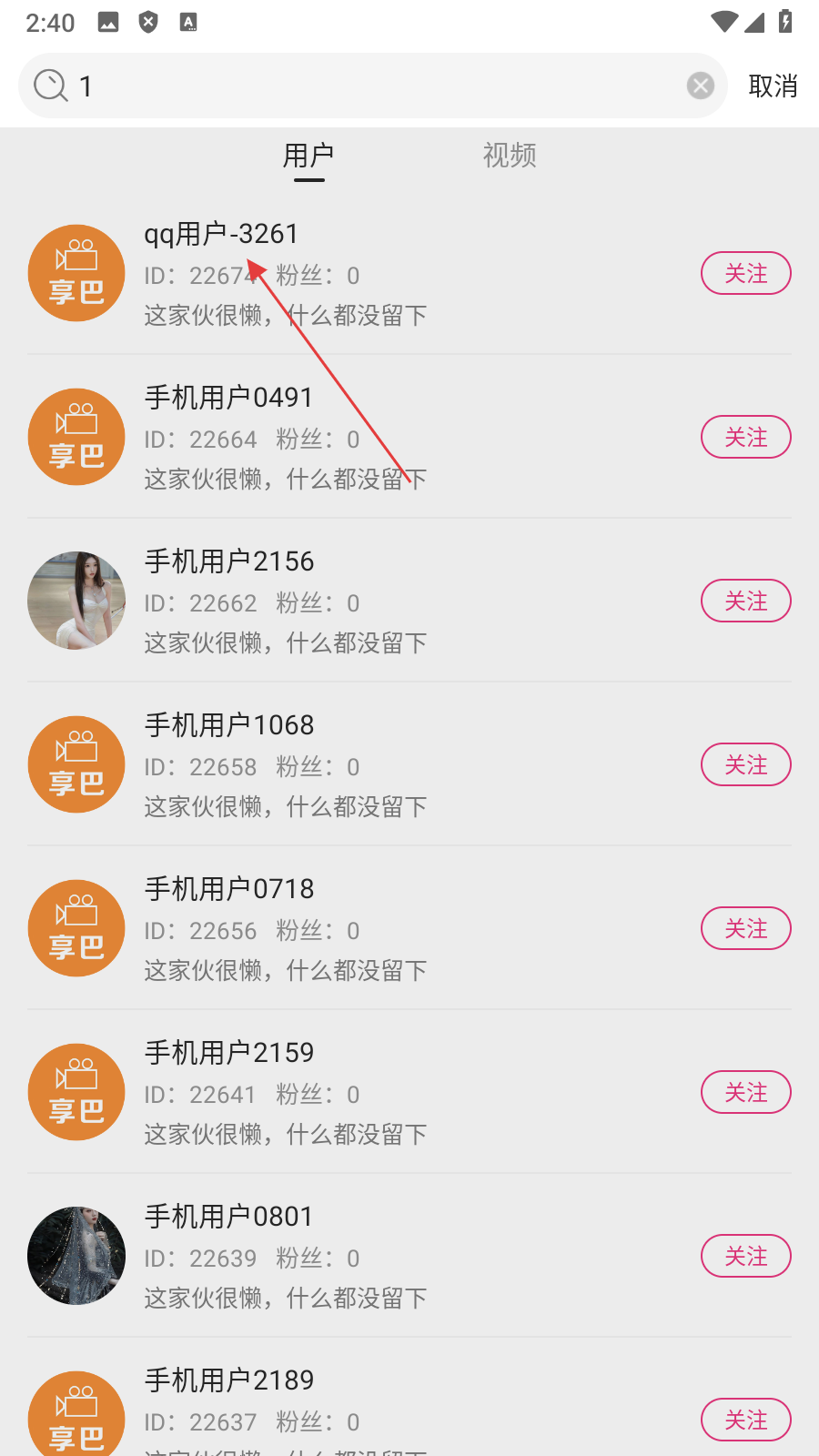Follow 手机用户2189
Image resolution: width=819 pixels, height=1456 pixels.
(745, 1421)
